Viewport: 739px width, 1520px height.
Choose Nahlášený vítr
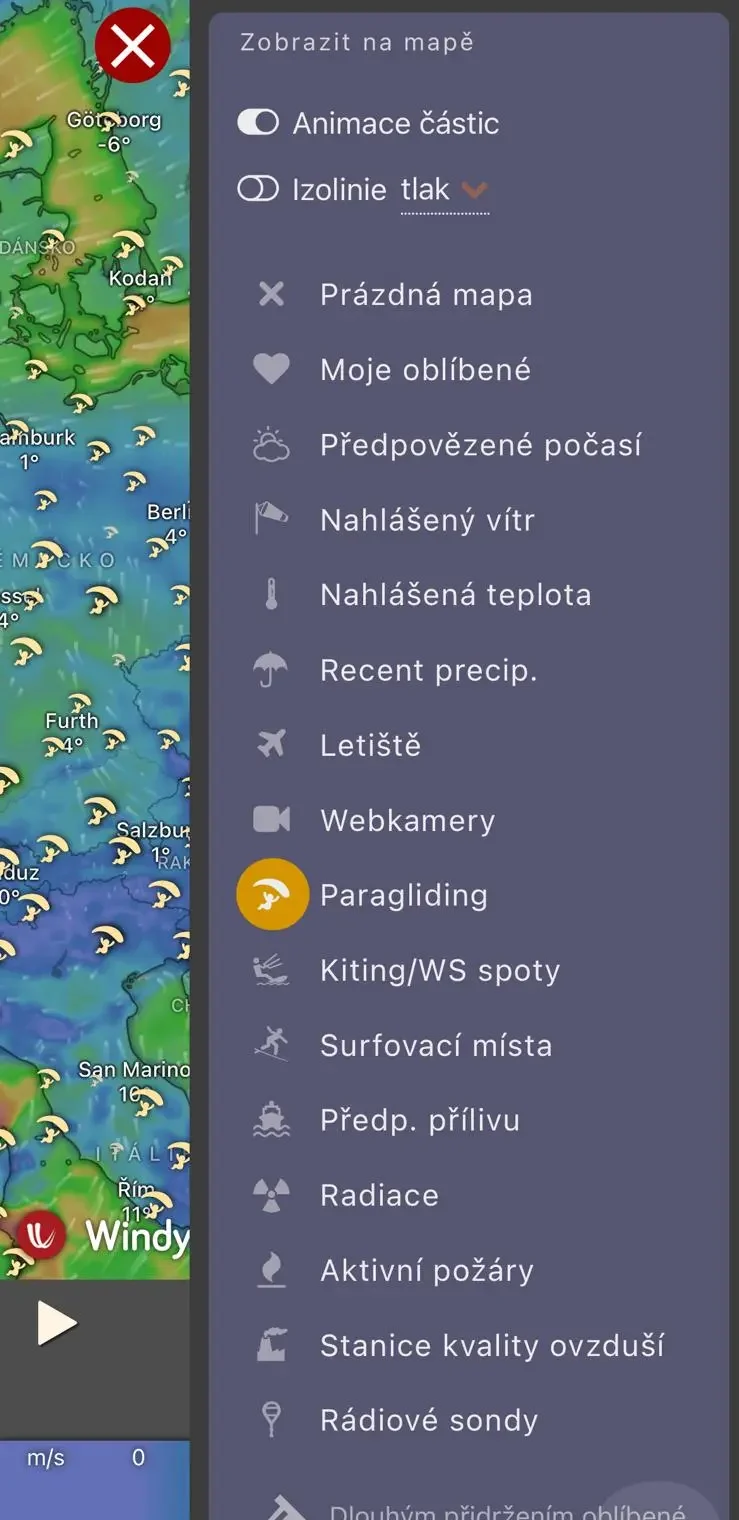tap(427, 520)
